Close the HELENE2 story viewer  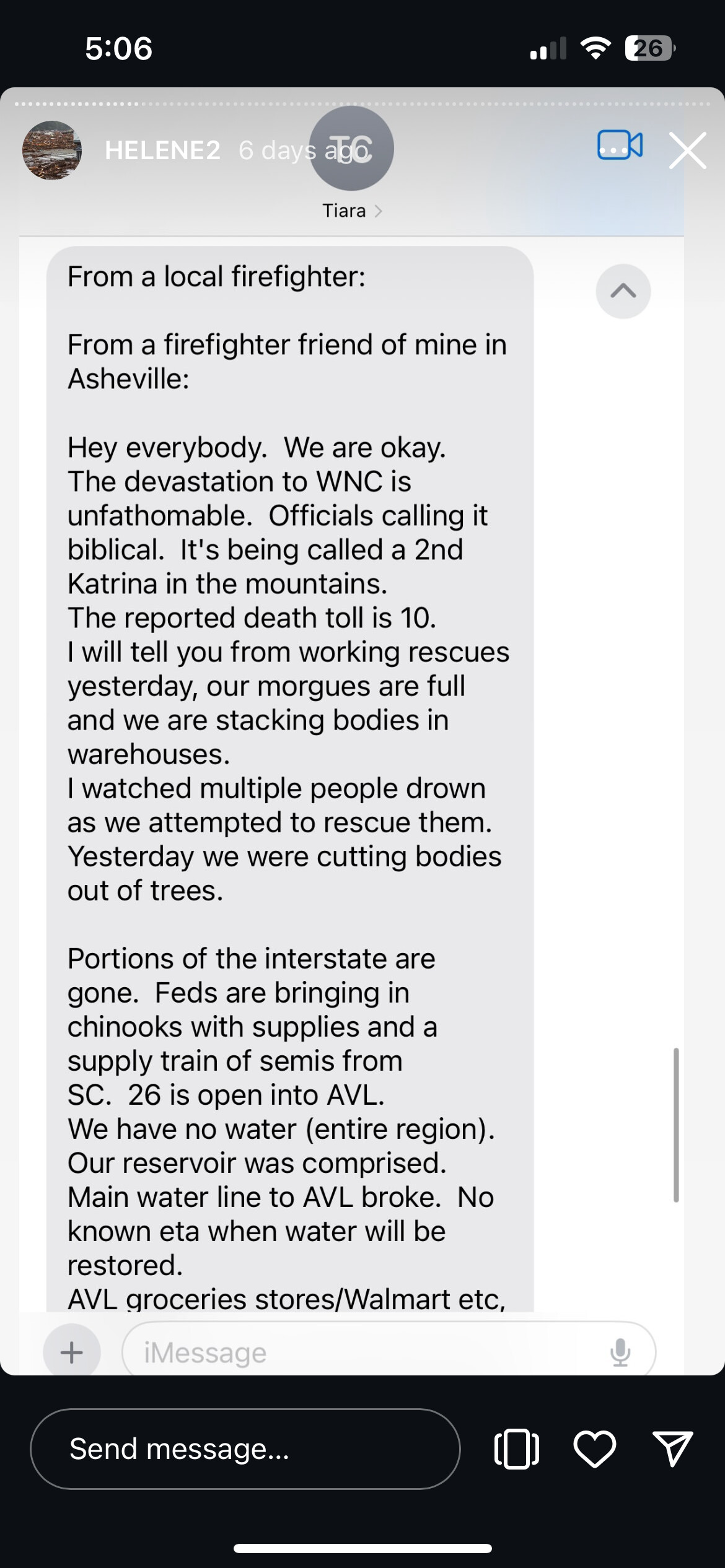point(687,150)
